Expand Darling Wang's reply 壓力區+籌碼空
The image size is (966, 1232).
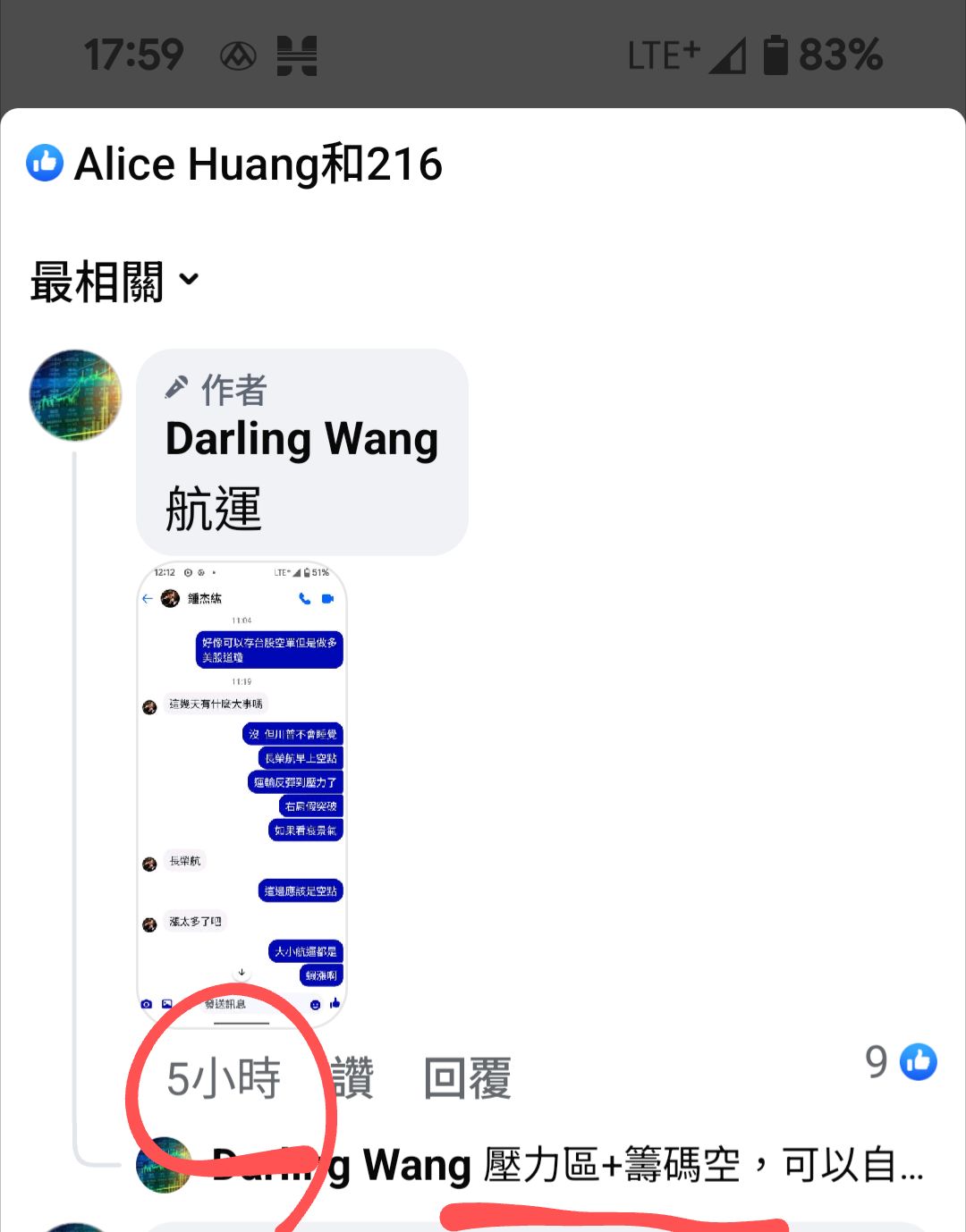(567, 1165)
